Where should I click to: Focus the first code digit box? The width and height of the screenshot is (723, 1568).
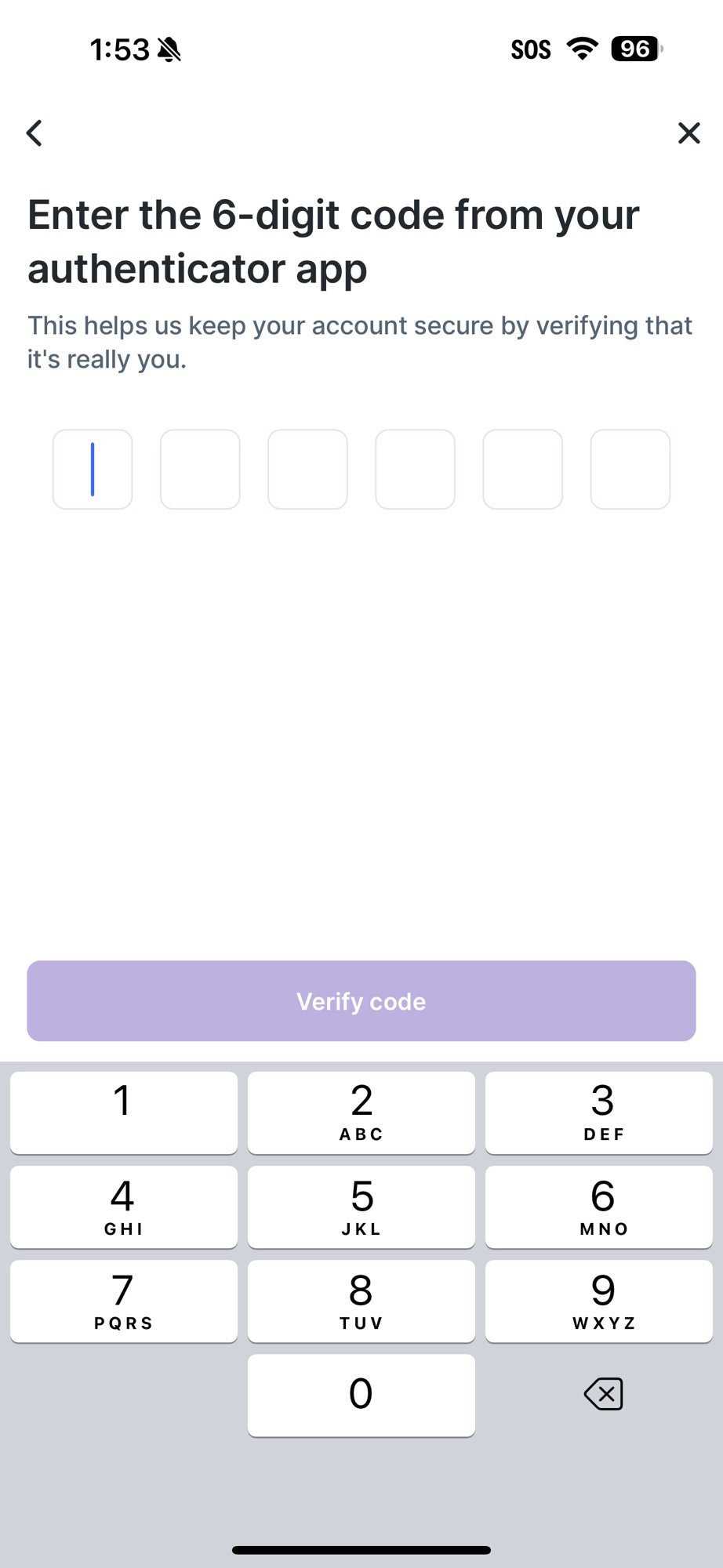(93, 470)
